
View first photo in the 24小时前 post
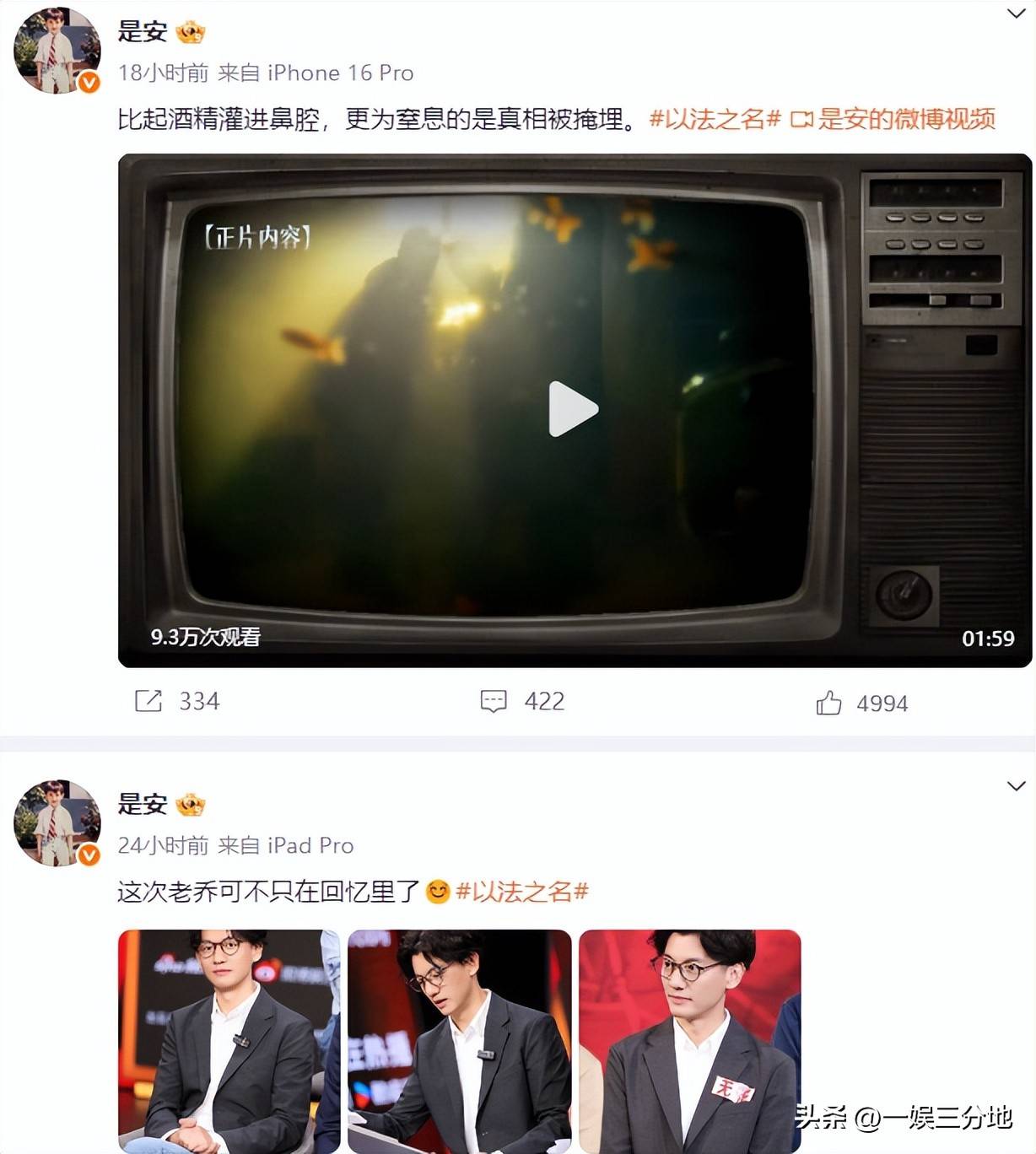[229, 1040]
